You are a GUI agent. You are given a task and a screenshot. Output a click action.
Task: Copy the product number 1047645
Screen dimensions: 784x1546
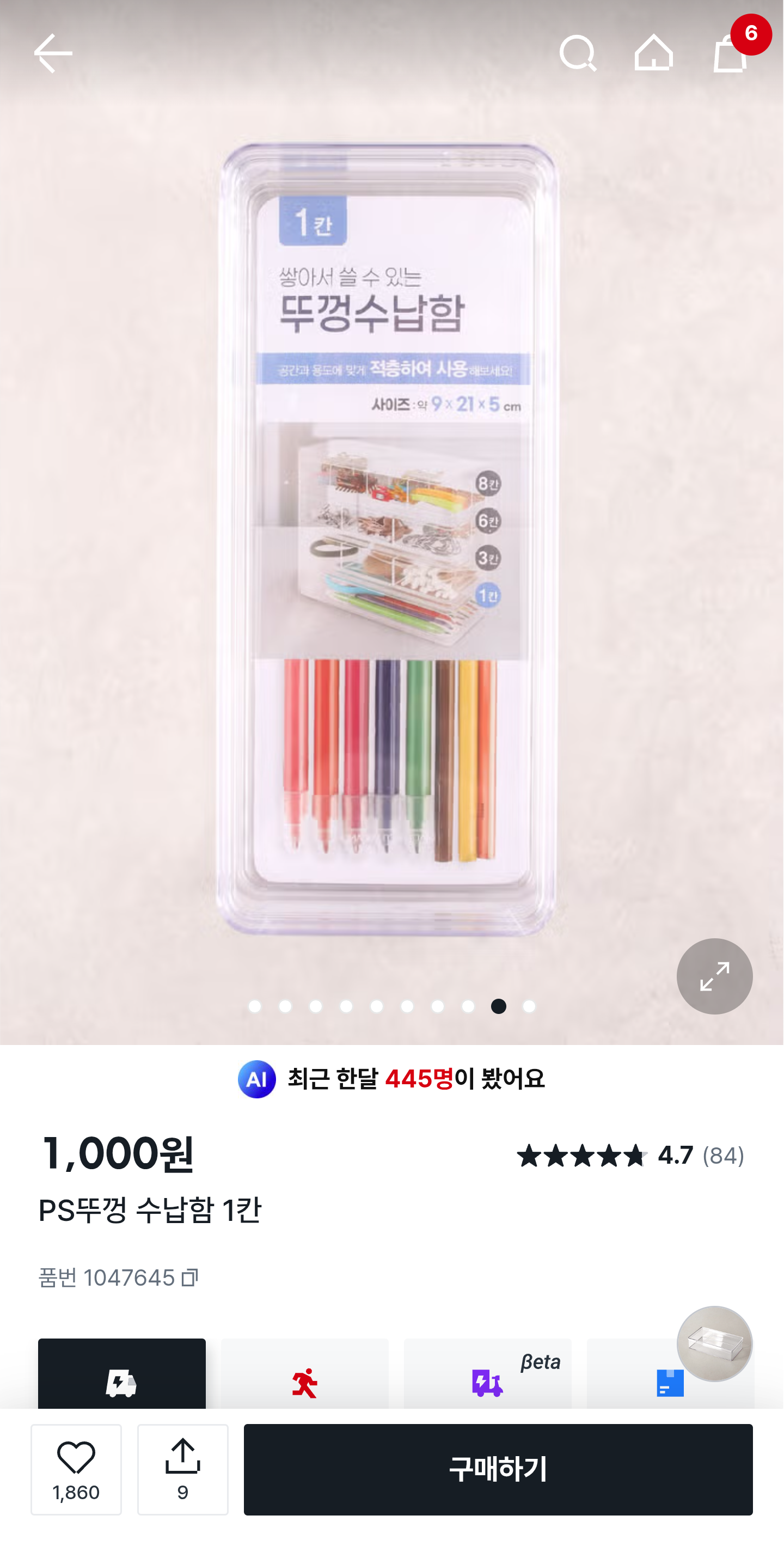click(x=189, y=1278)
